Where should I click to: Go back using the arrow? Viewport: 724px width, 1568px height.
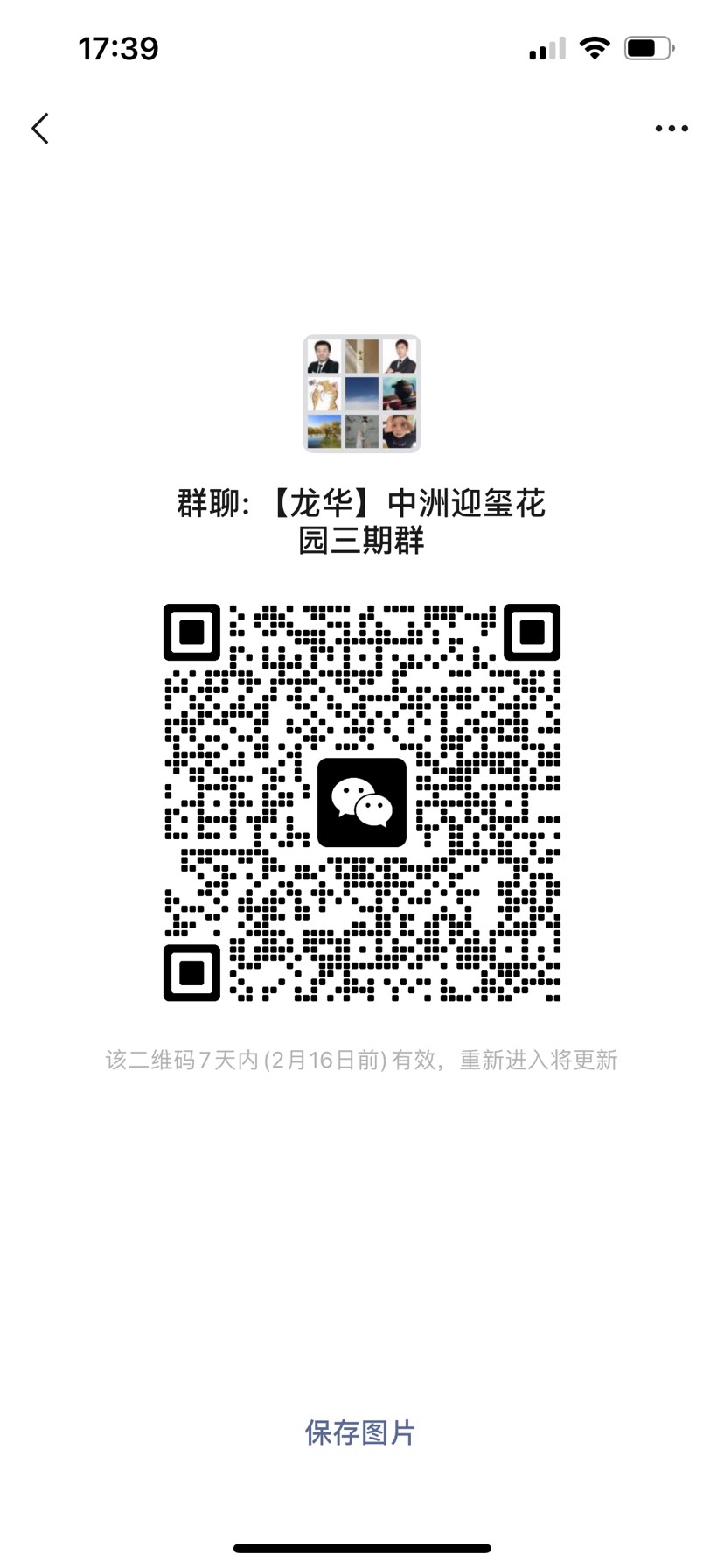(x=40, y=129)
